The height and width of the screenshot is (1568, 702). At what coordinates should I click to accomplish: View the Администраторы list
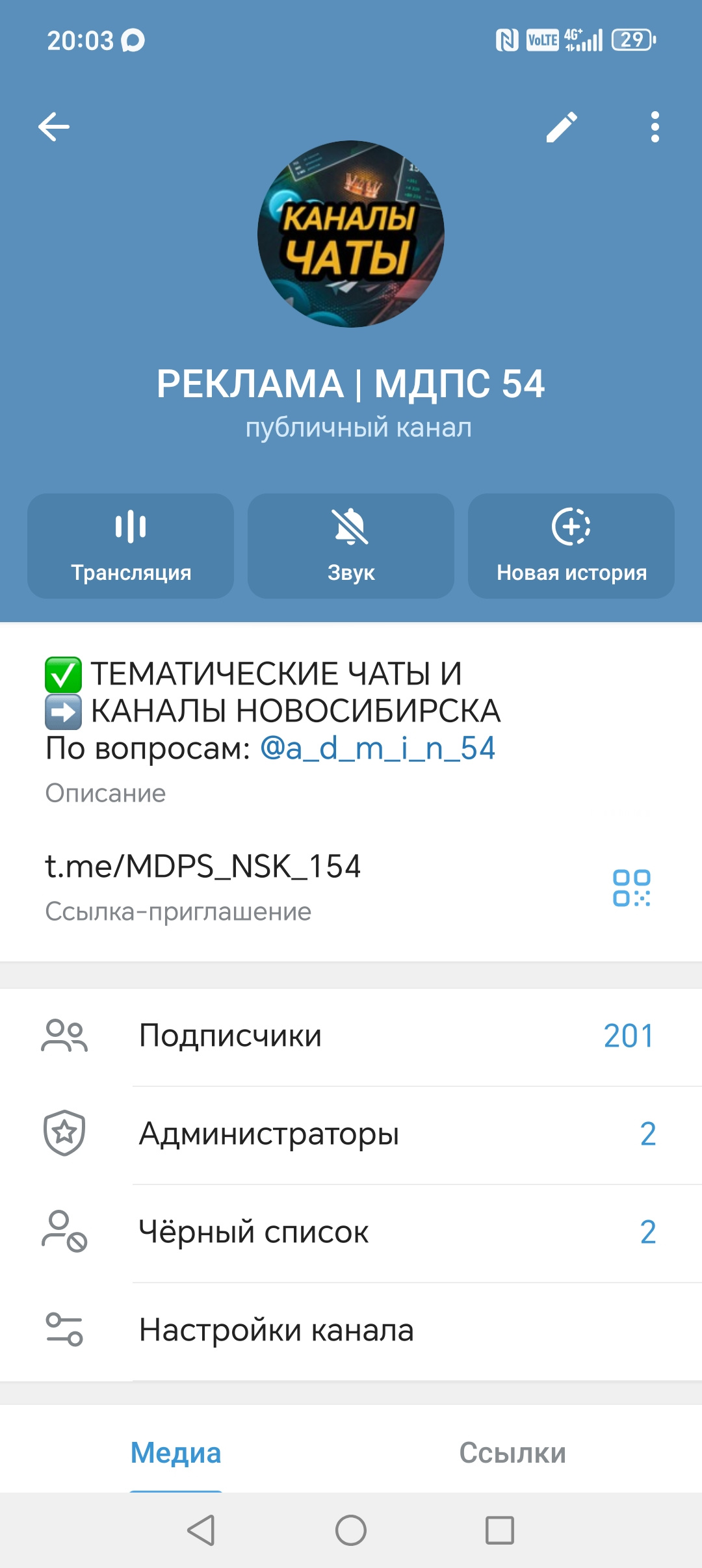pyautogui.click(x=351, y=1134)
